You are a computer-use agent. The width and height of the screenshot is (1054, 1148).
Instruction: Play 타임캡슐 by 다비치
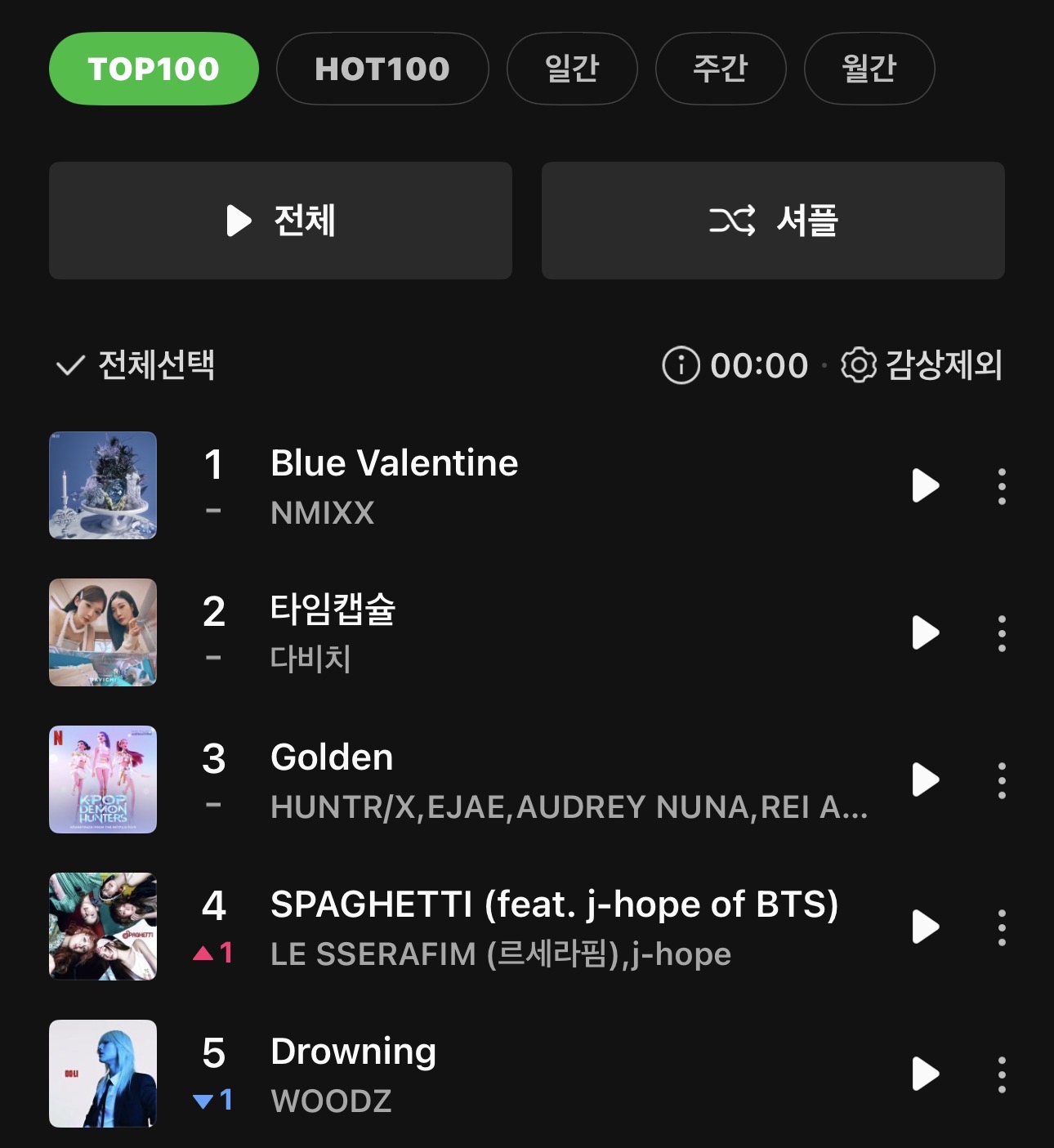[925, 632]
